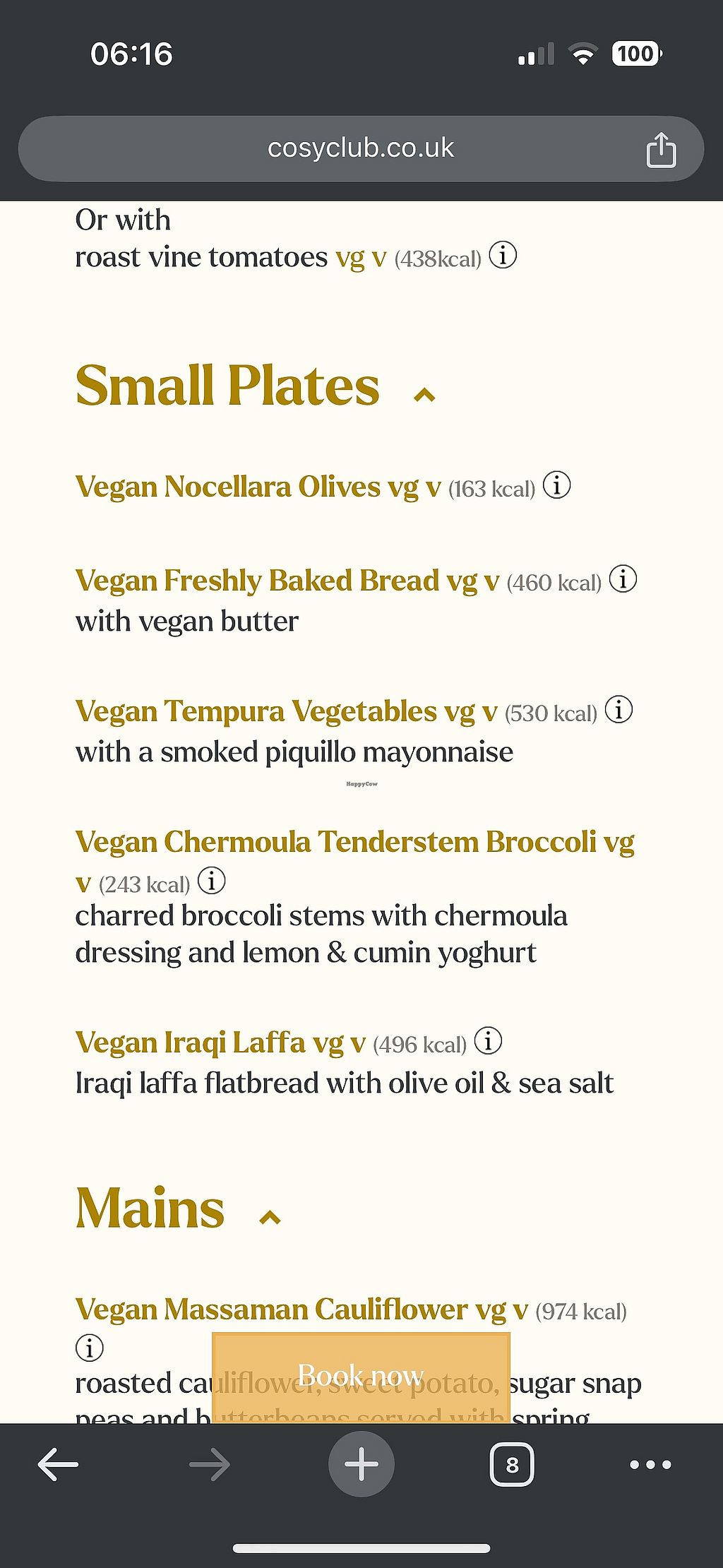Go back to the previous page
This screenshot has width=723, height=1568.
point(58,1464)
